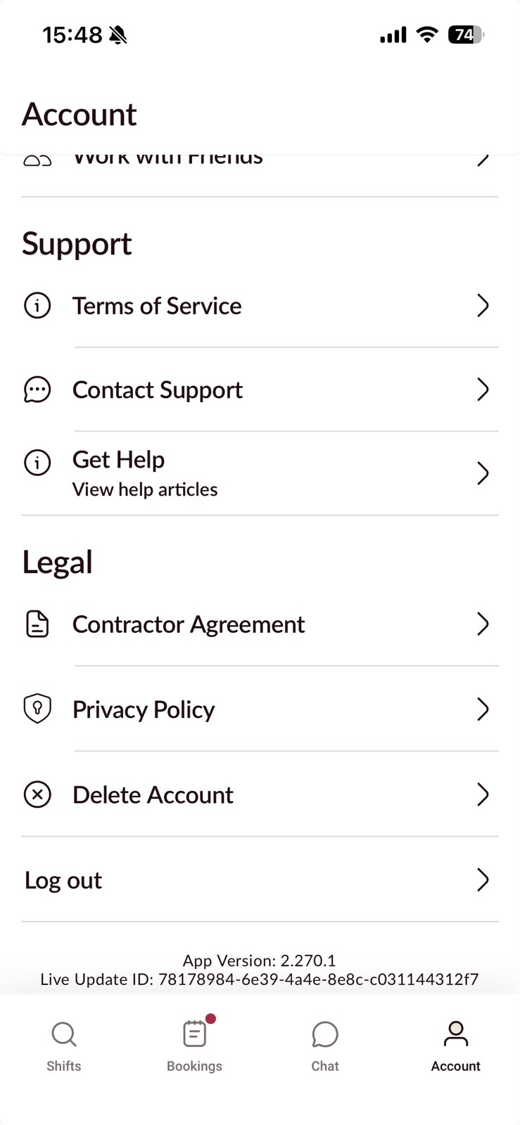This screenshot has width=520, height=1125.
Task: Open Get Help articles
Action: click(x=260, y=474)
